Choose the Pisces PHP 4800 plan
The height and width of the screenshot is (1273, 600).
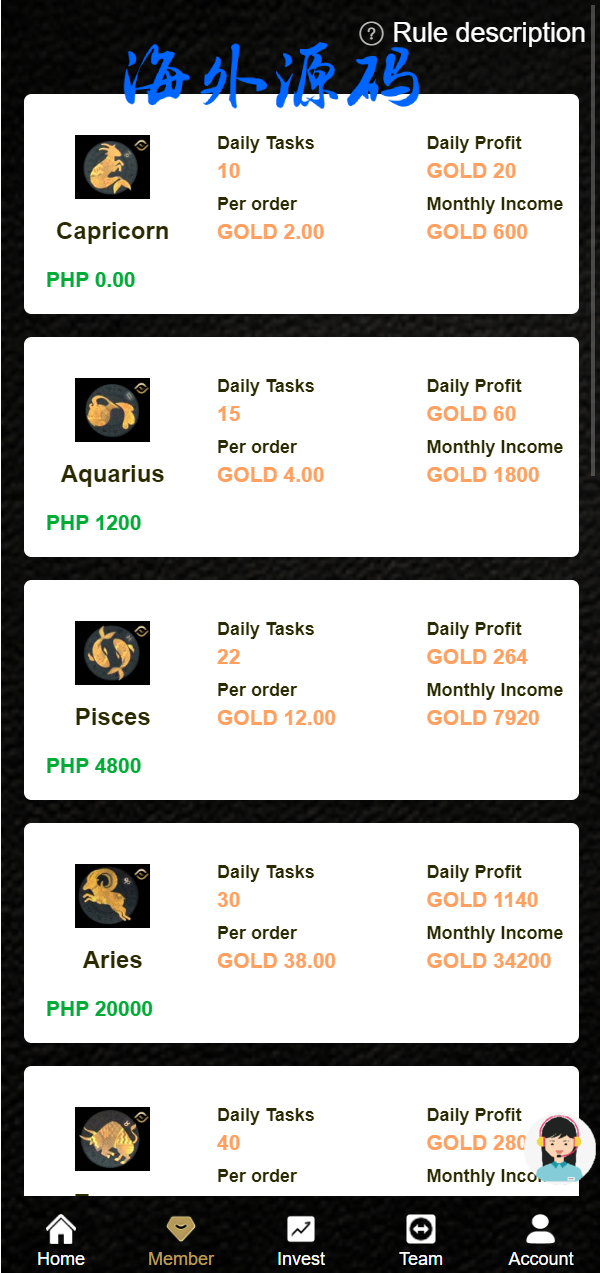point(301,690)
